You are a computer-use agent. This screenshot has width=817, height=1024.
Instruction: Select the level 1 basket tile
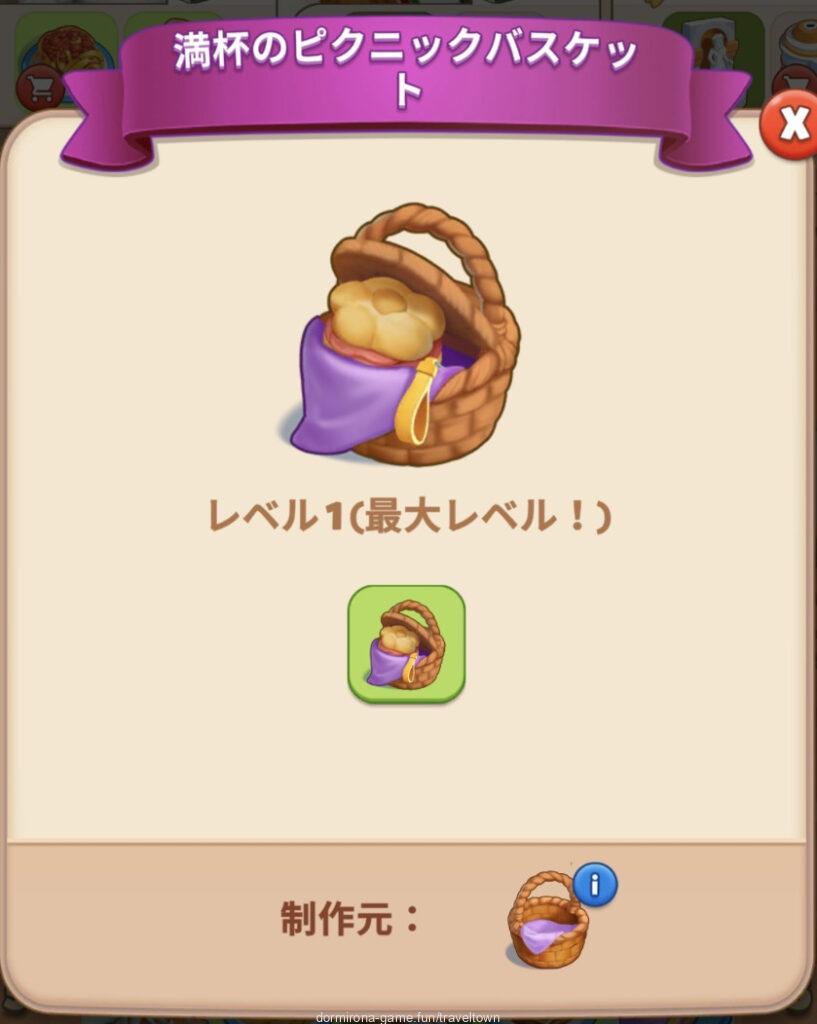pyautogui.click(x=406, y=643)
